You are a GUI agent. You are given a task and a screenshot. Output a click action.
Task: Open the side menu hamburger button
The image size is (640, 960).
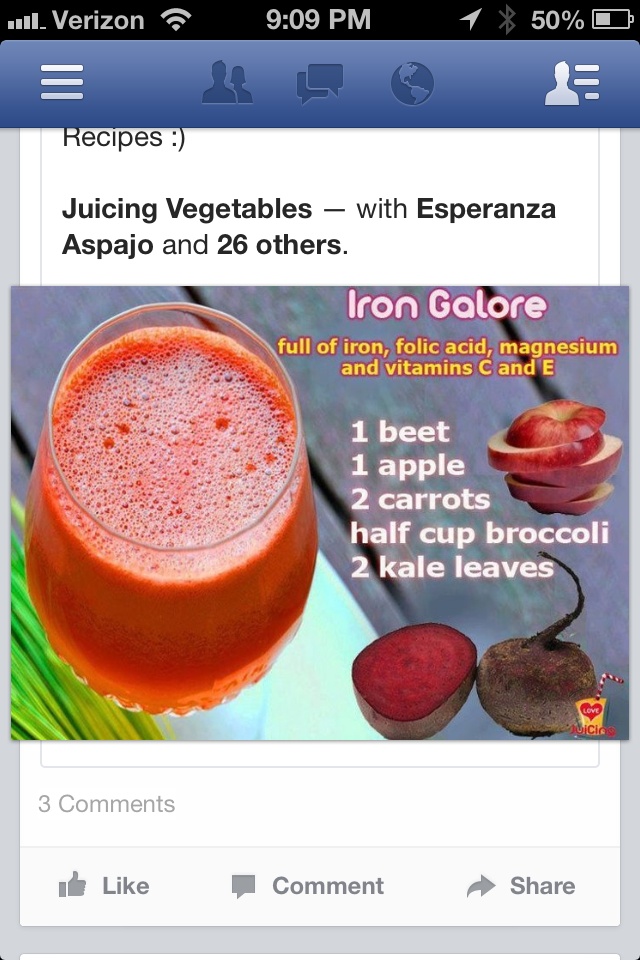(x=62, y=82)
